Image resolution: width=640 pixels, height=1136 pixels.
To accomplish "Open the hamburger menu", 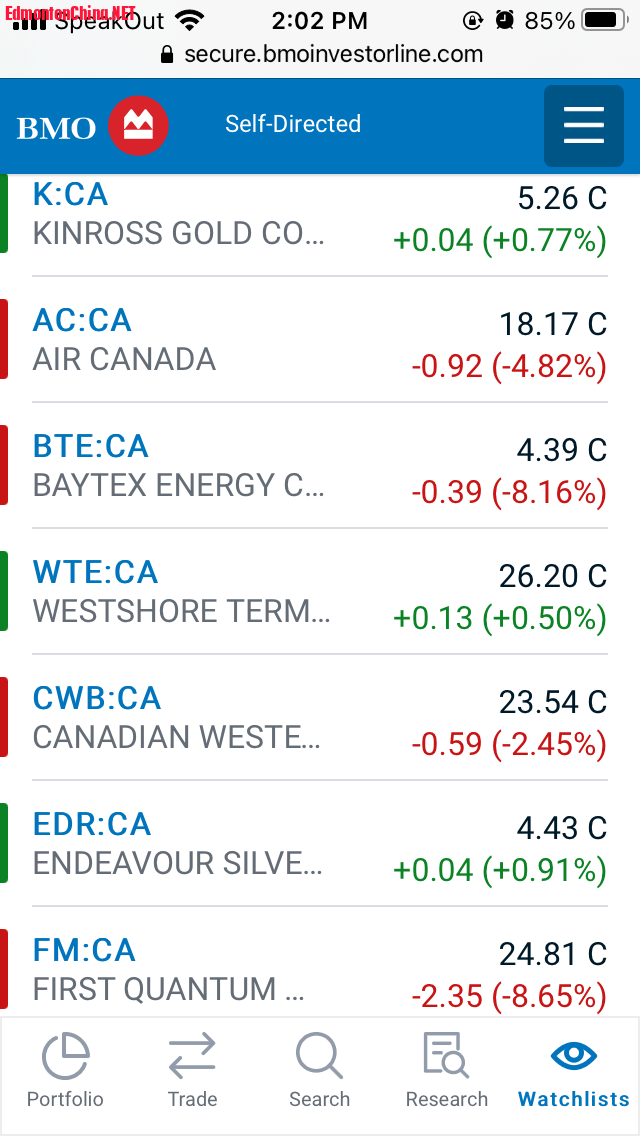I will point(583,126).
